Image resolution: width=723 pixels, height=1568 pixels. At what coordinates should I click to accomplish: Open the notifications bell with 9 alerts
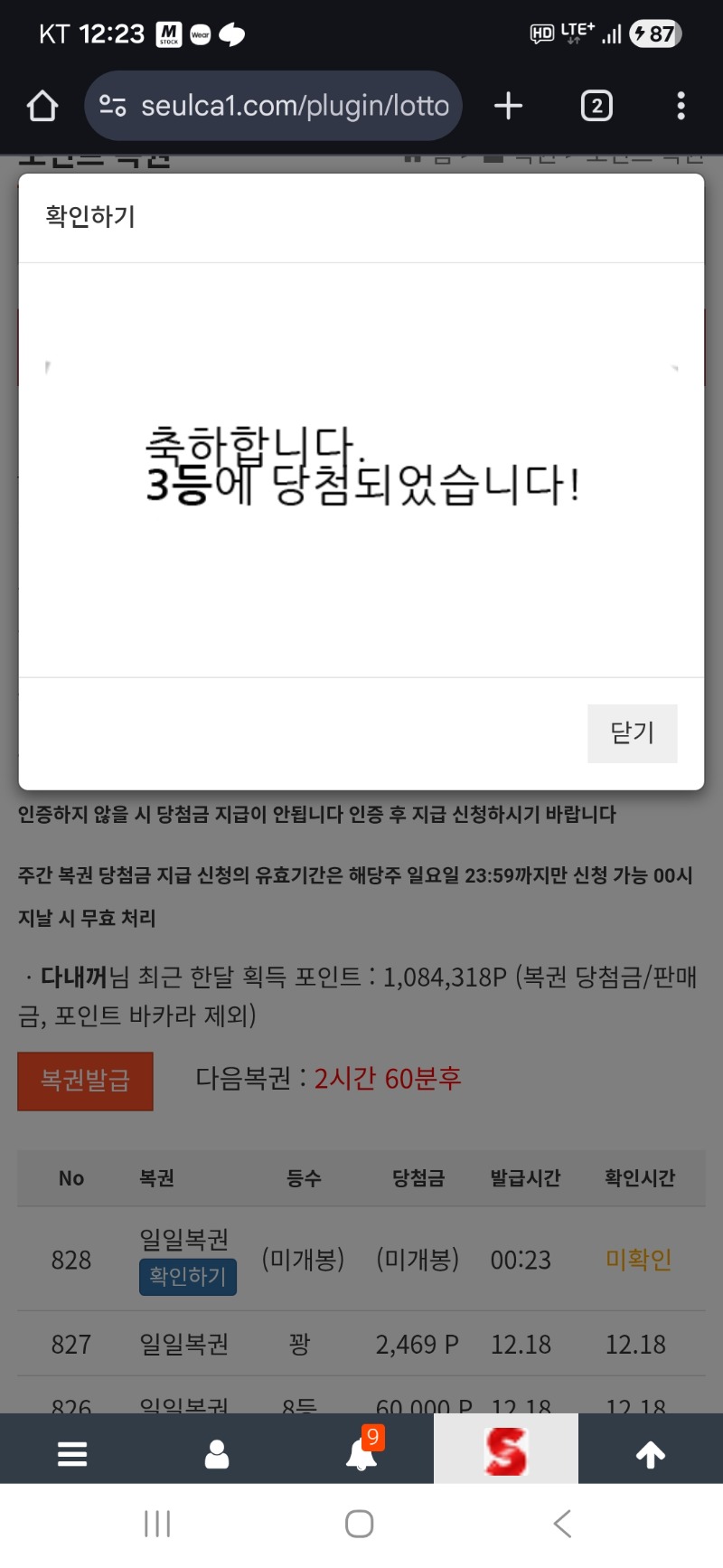361,1453
